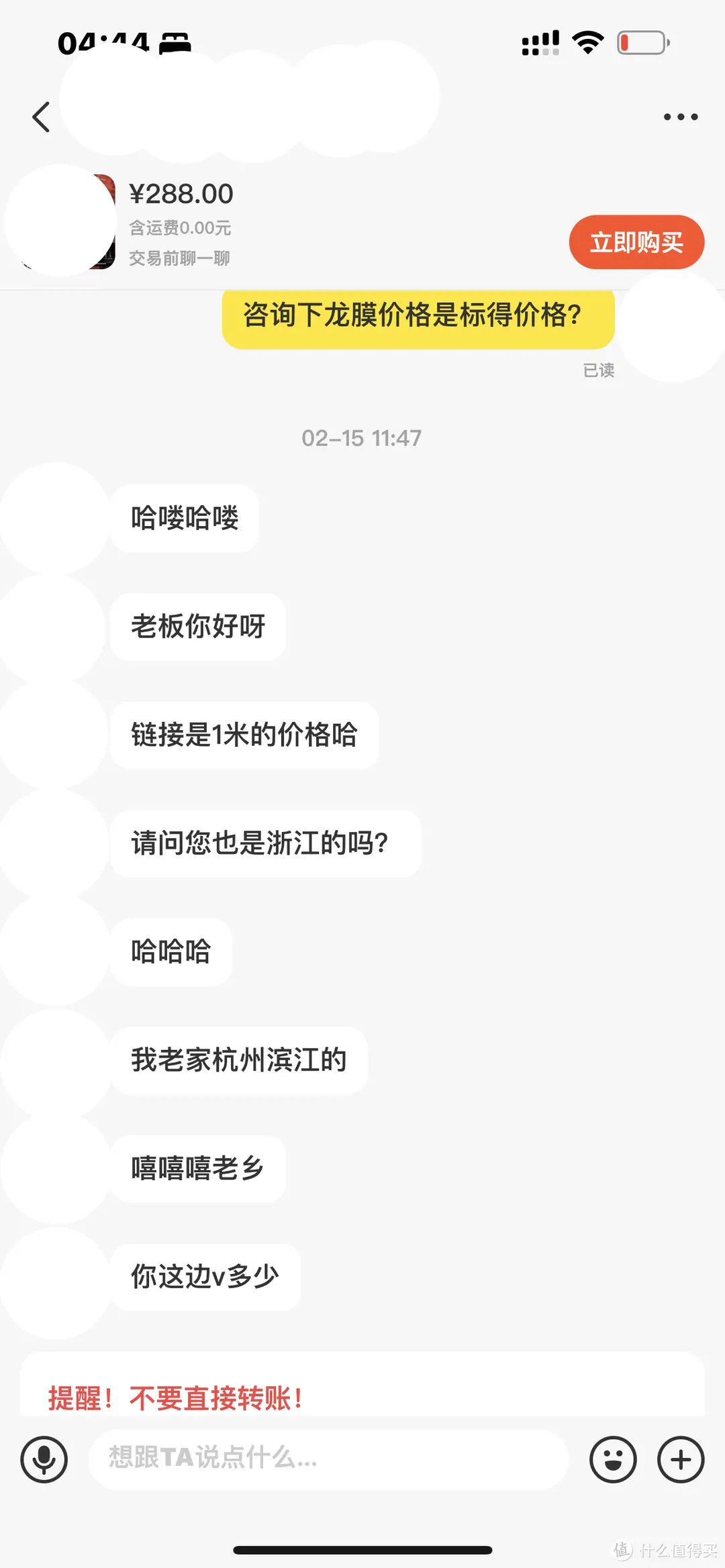The width and height of the screenshot is (725, 1568).
Task: Open the three-dot overflow menu
Action: [x=681, y=117]
